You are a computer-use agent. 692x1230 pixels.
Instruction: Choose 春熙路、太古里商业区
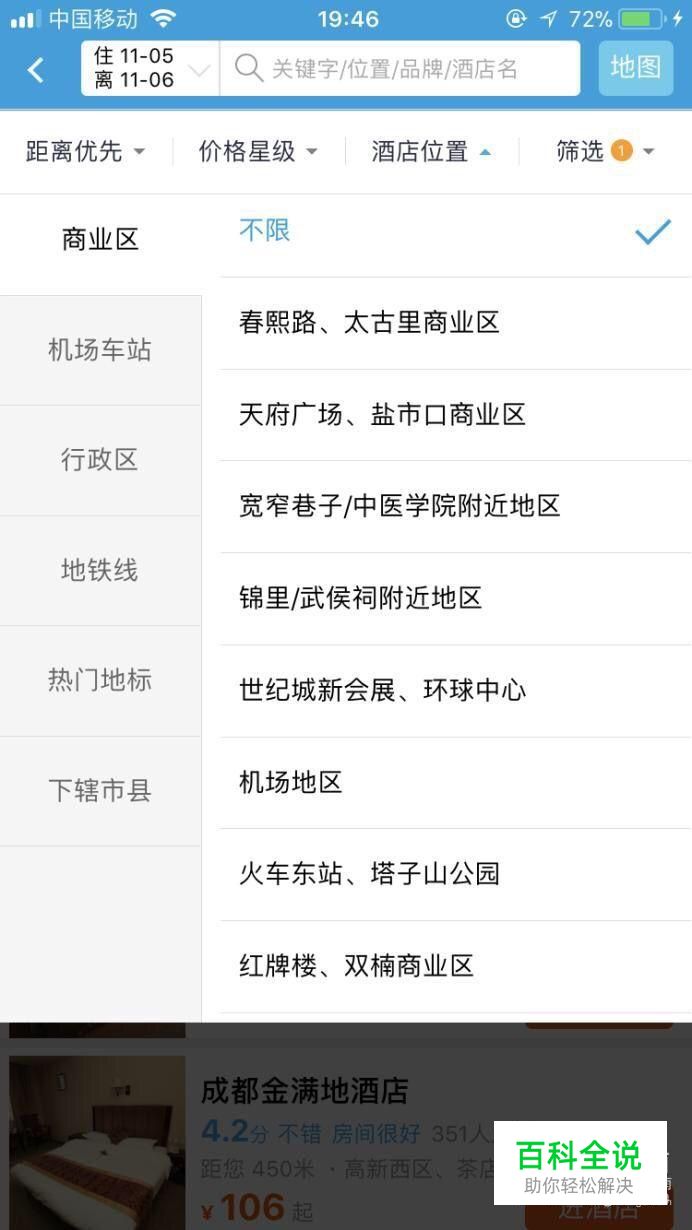[x=455, y=323]
